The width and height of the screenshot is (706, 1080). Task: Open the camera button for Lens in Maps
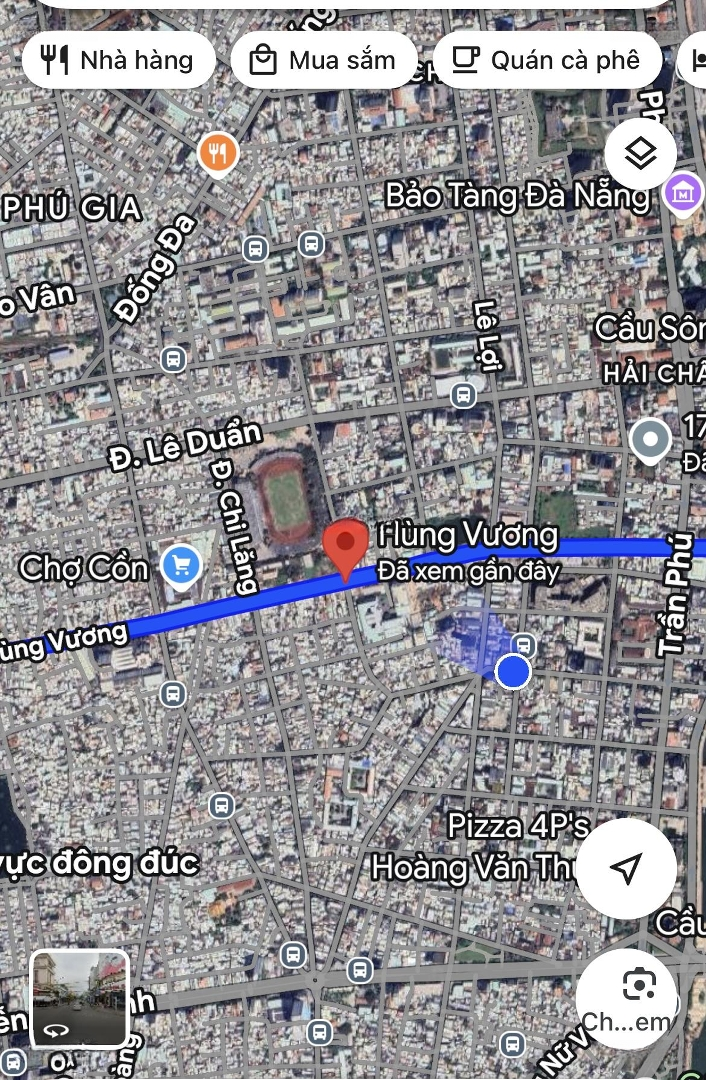[638, 986]
